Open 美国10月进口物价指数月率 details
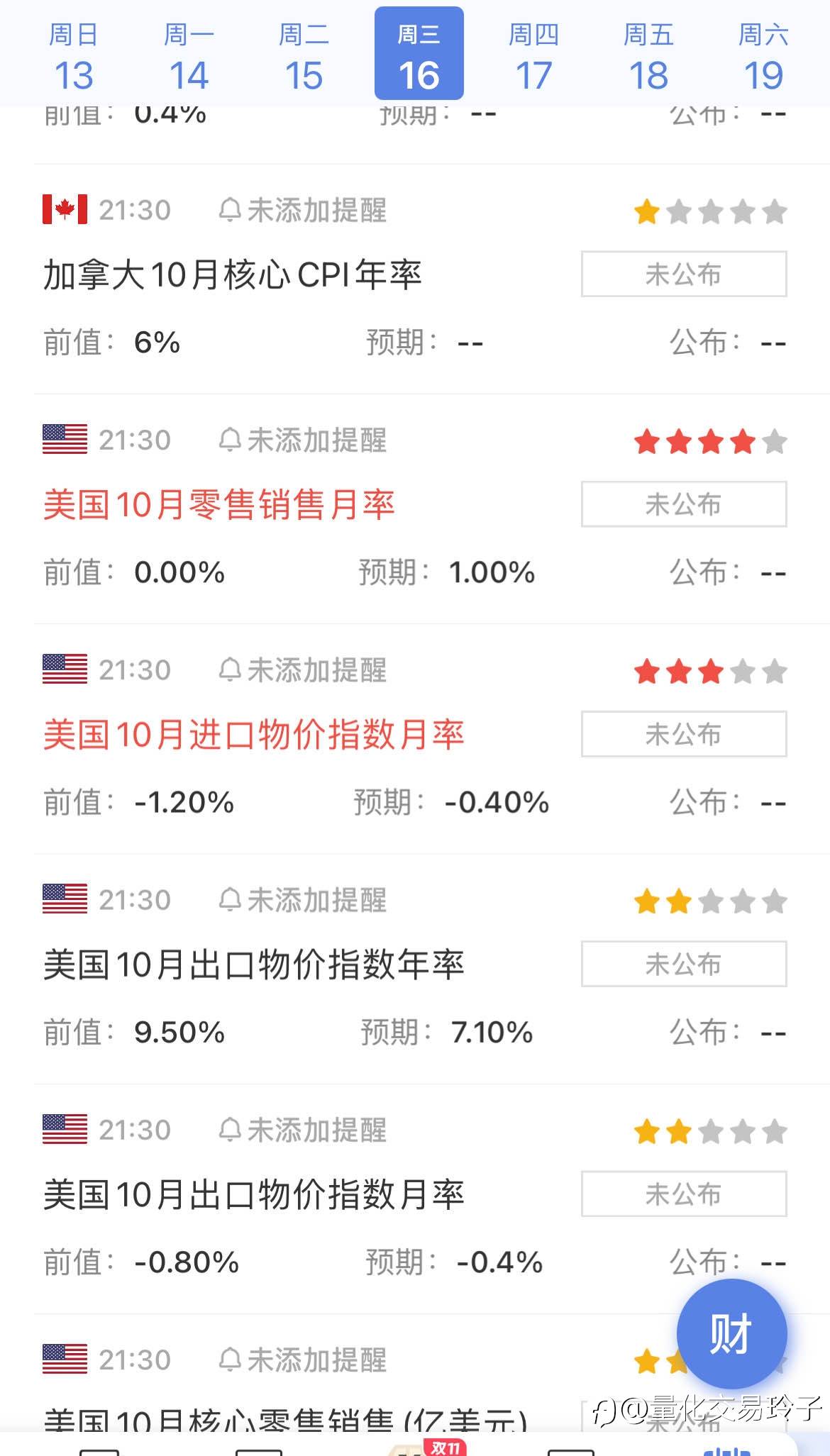Screen dimensions: 830x1456 [x=253, y=735]
